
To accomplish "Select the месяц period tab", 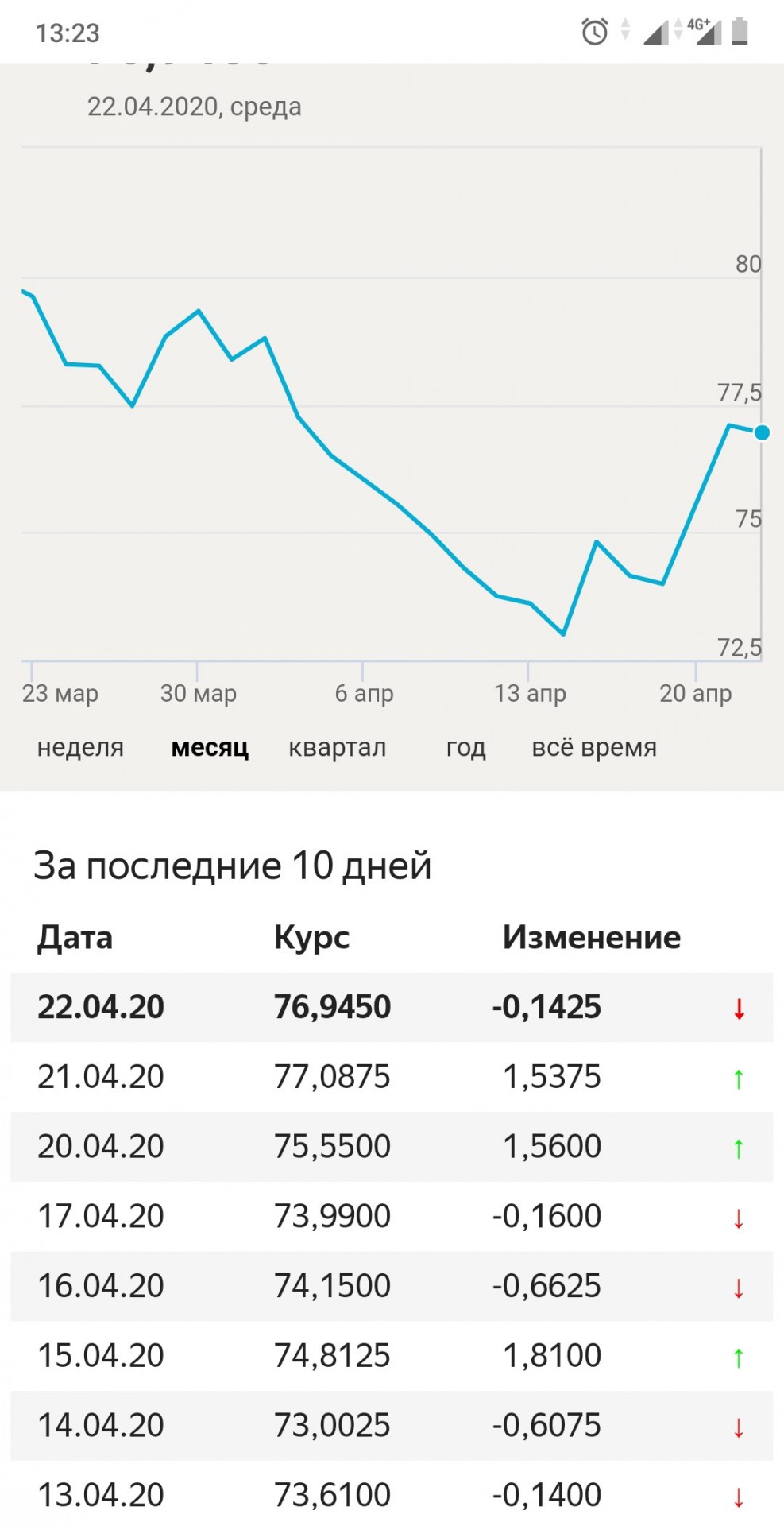I will click(210, 747).
